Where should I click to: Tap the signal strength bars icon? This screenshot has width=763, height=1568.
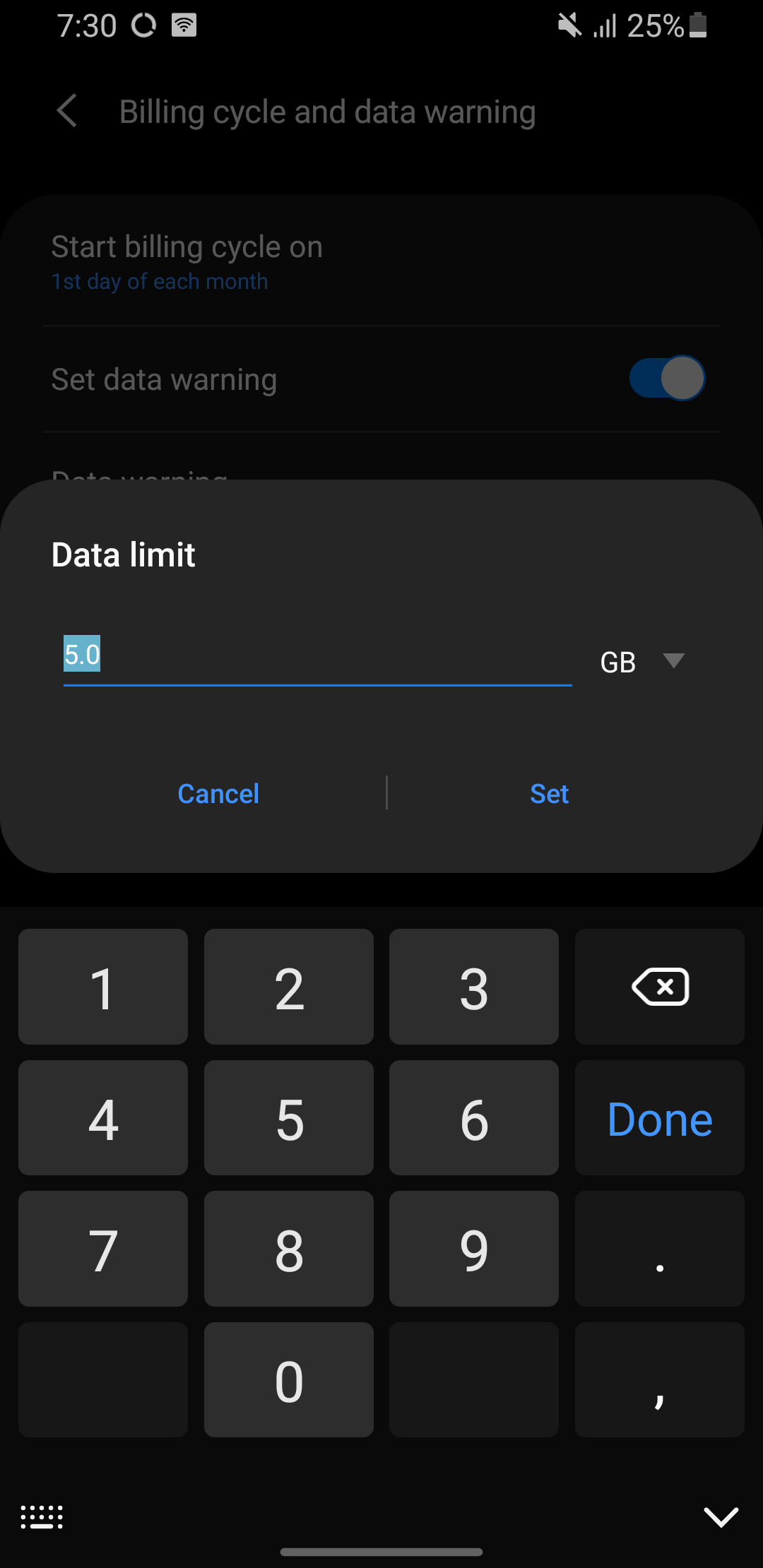point(605,27)
